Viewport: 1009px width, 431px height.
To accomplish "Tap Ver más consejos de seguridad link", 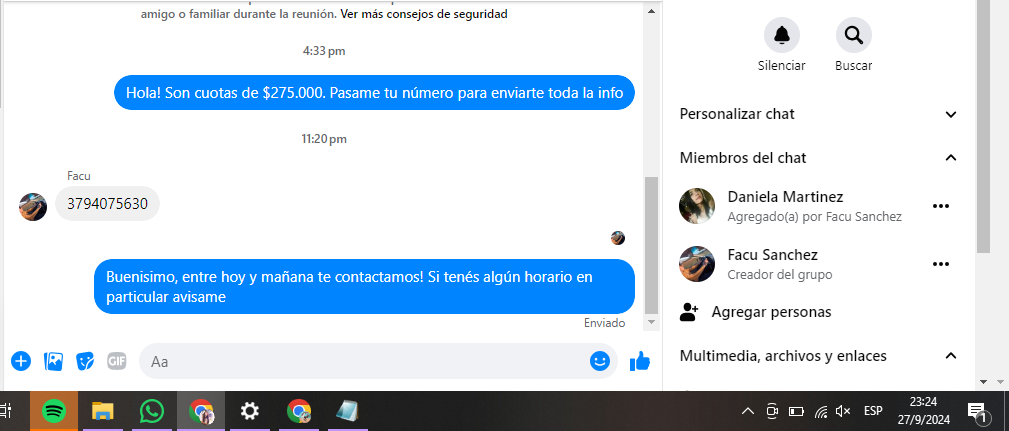I will [424, 15].
